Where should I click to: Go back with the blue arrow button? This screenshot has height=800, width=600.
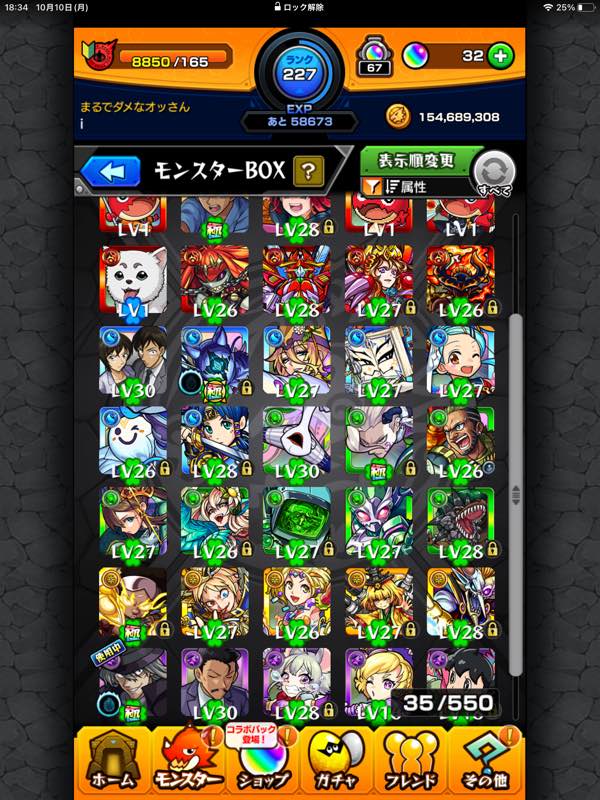(111, 171)
